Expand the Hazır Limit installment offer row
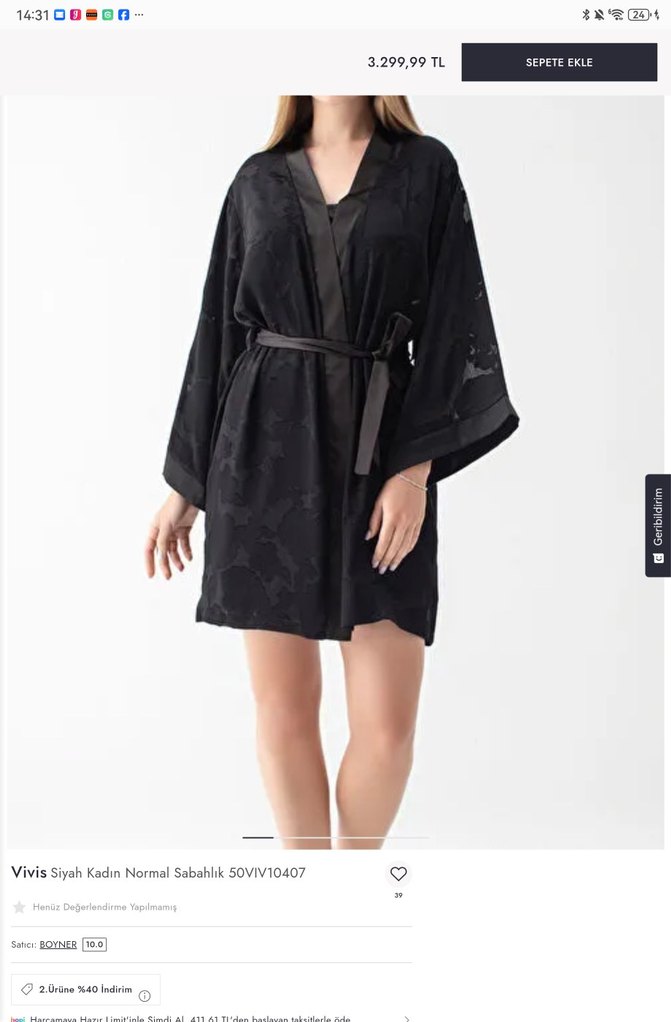Viewport: 671px width, 1022px height. tap(405, 1017)
